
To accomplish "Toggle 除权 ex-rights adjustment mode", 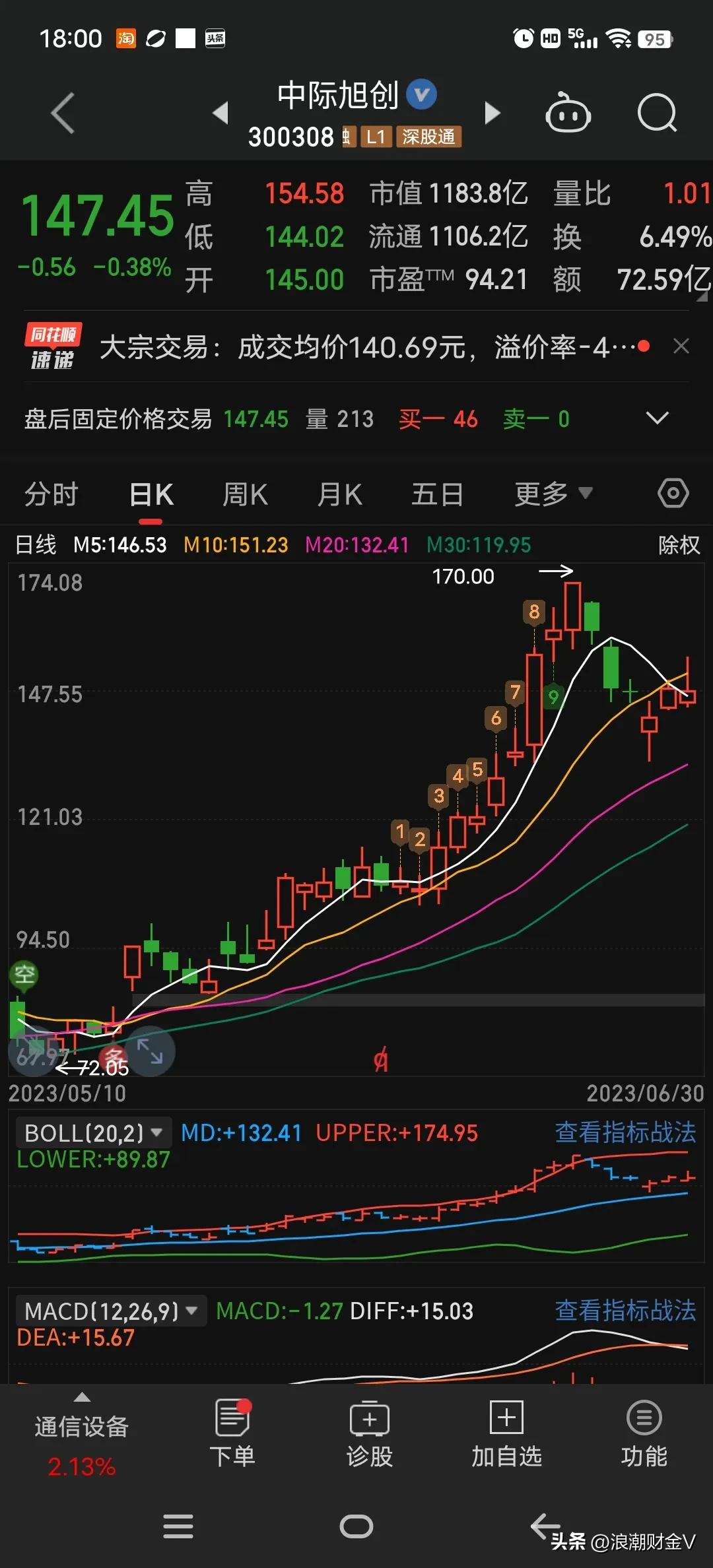I will point(679,546).
